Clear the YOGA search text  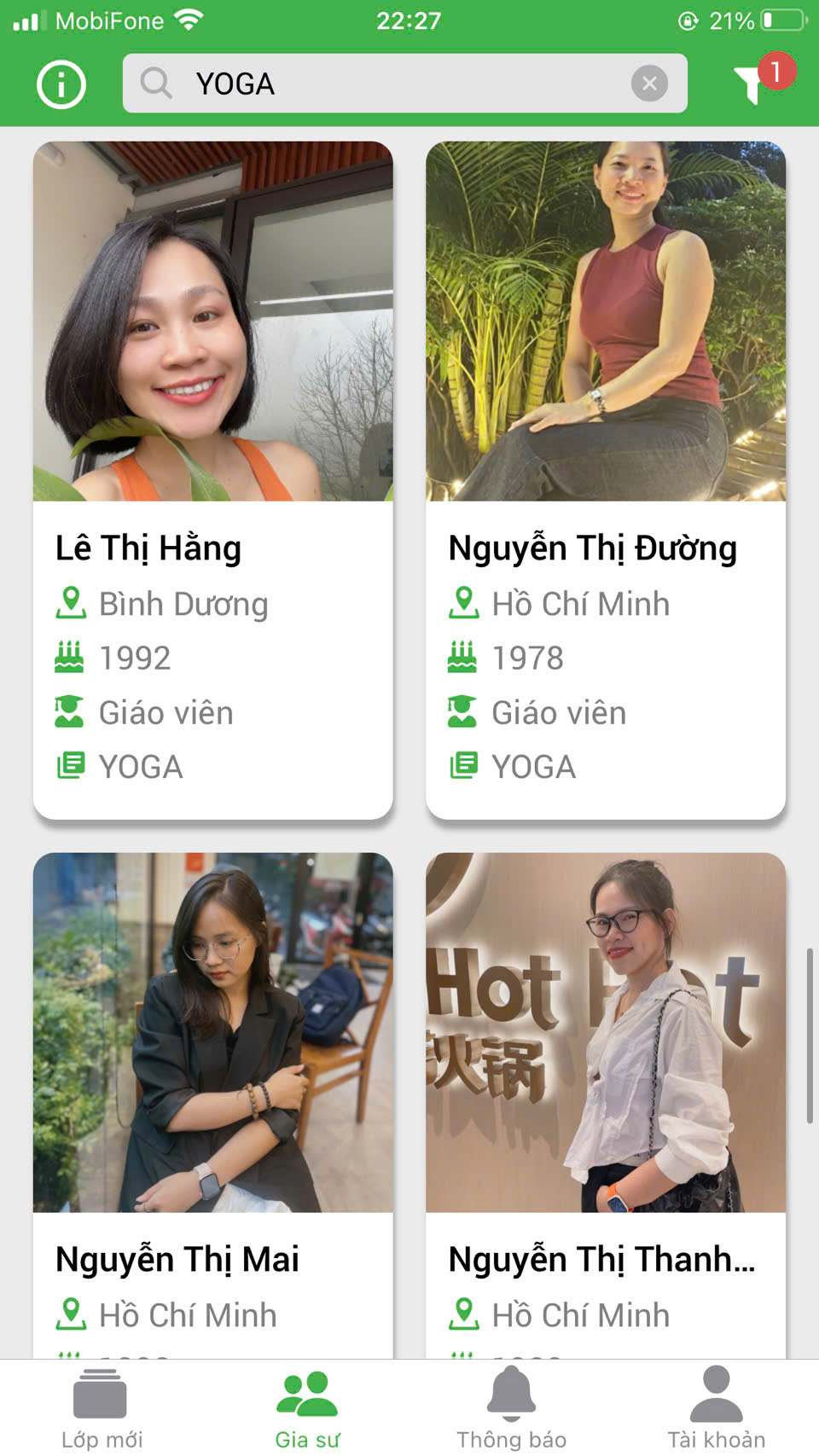click(649, 84)
